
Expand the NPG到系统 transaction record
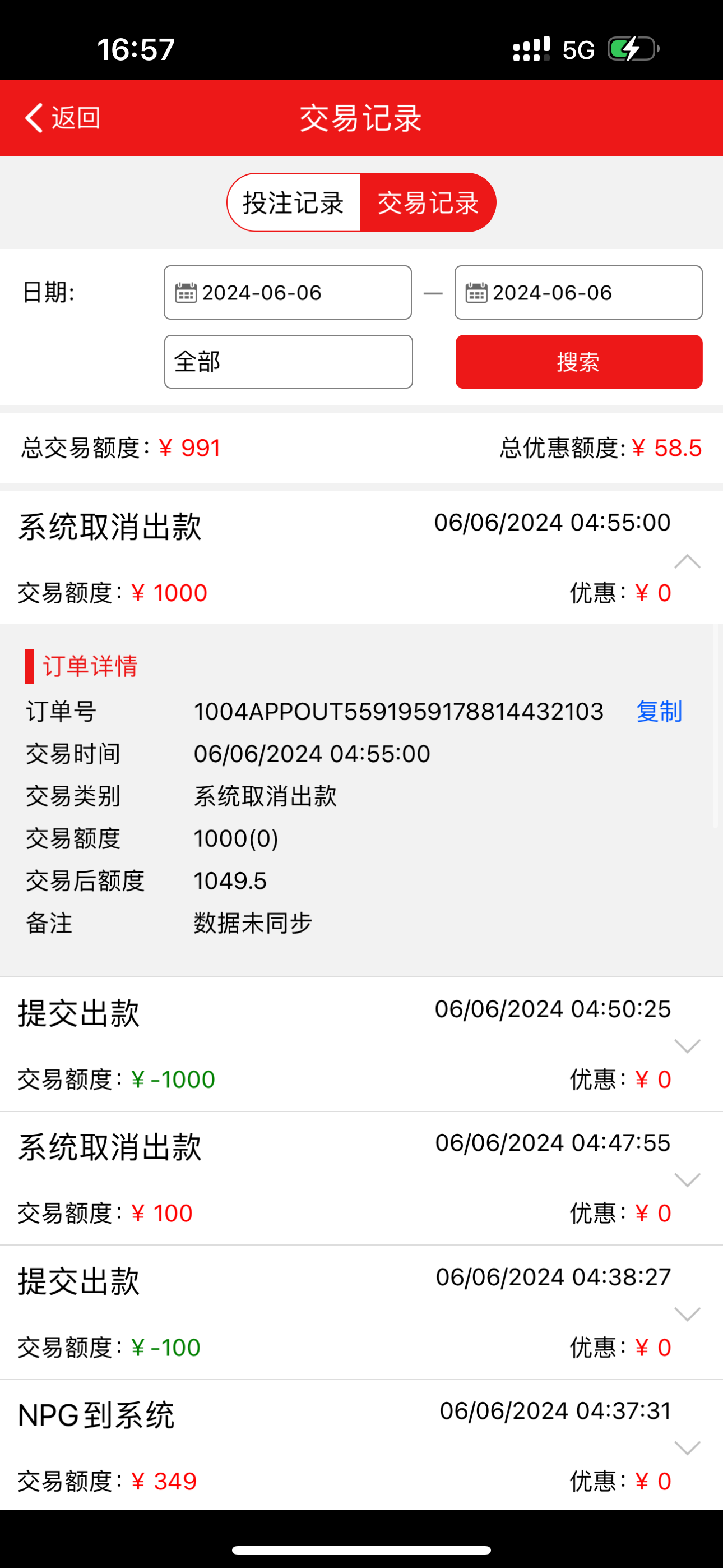tap(687, 1447)
